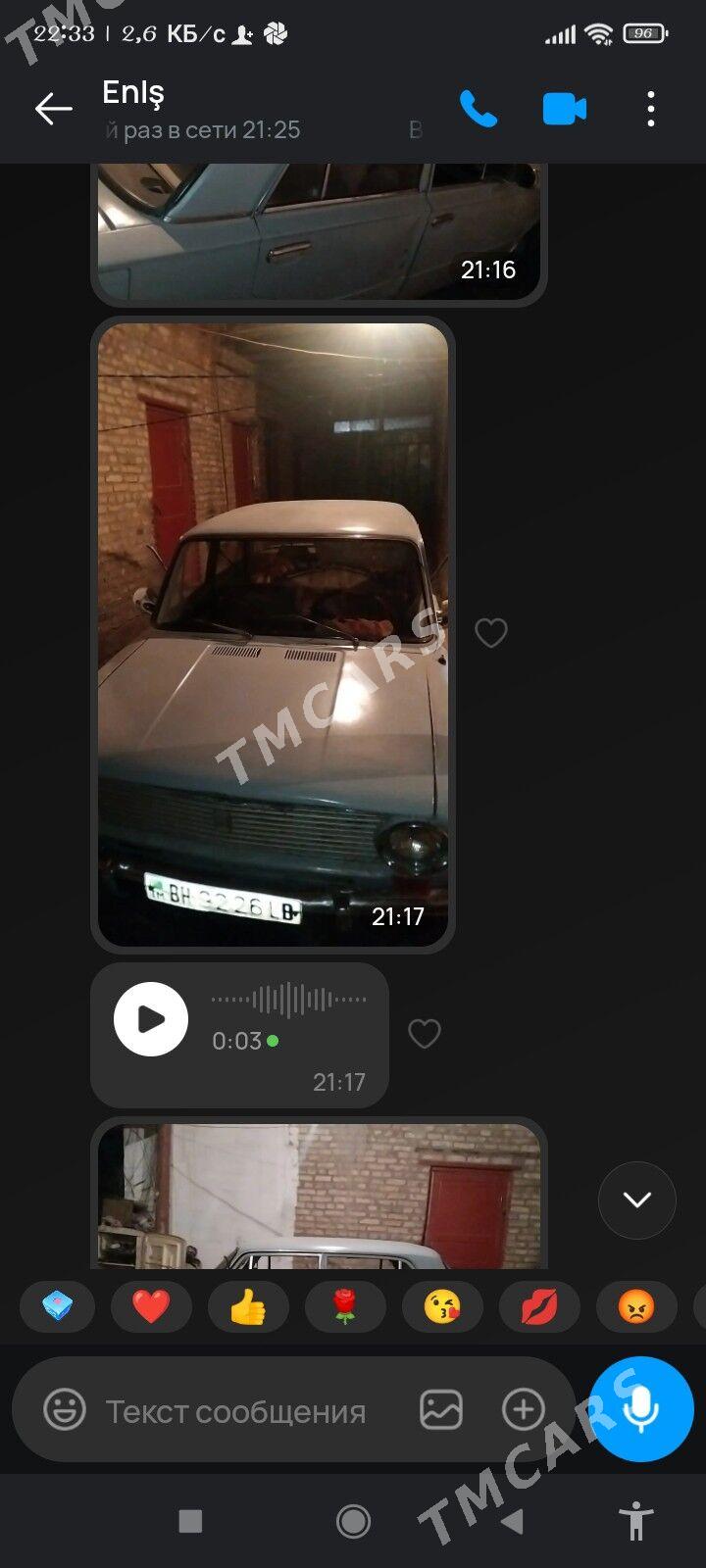Open the car photo sent at 21:16
This screenshot has height=1568, width=706.
[x=319, y=232]
